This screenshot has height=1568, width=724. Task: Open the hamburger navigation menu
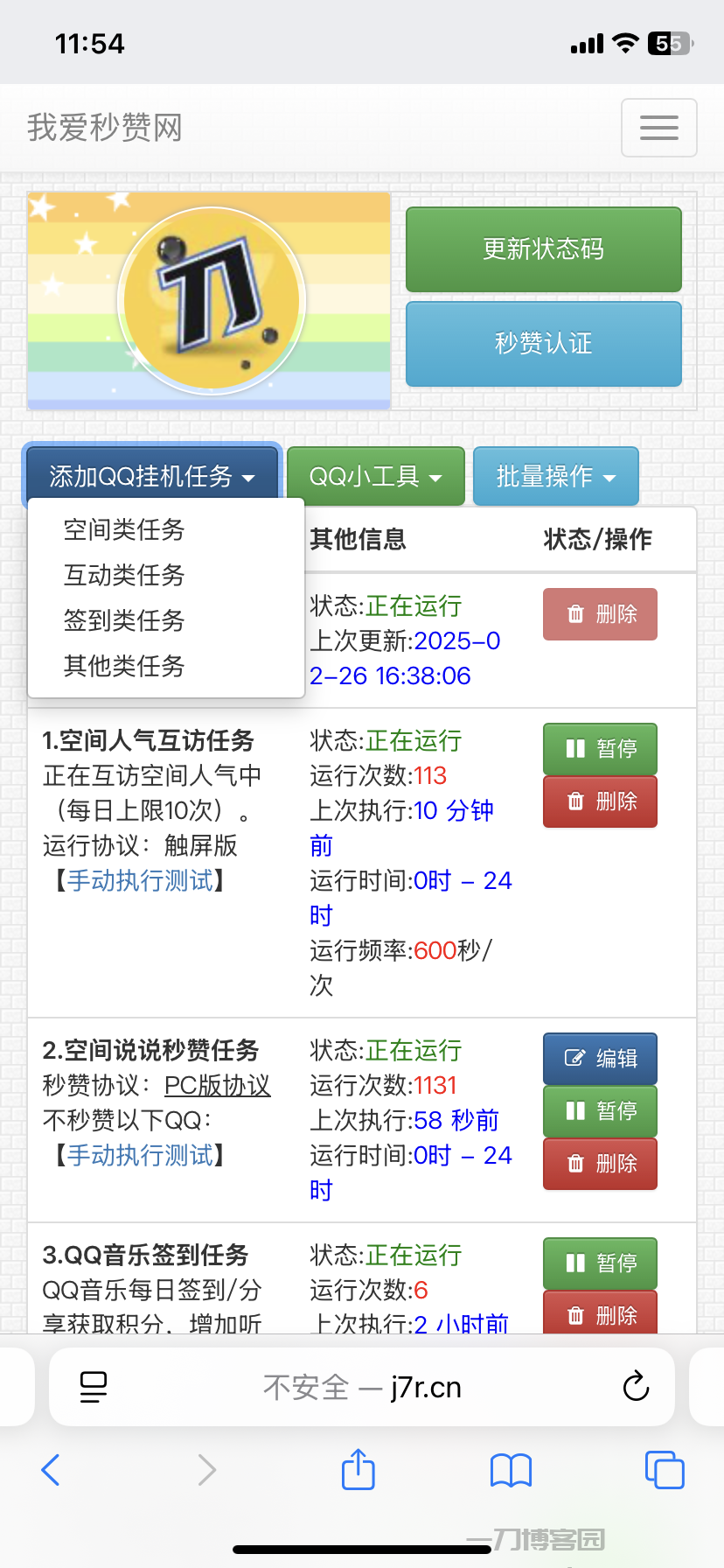pyautogui.click(x=658, y=128)
